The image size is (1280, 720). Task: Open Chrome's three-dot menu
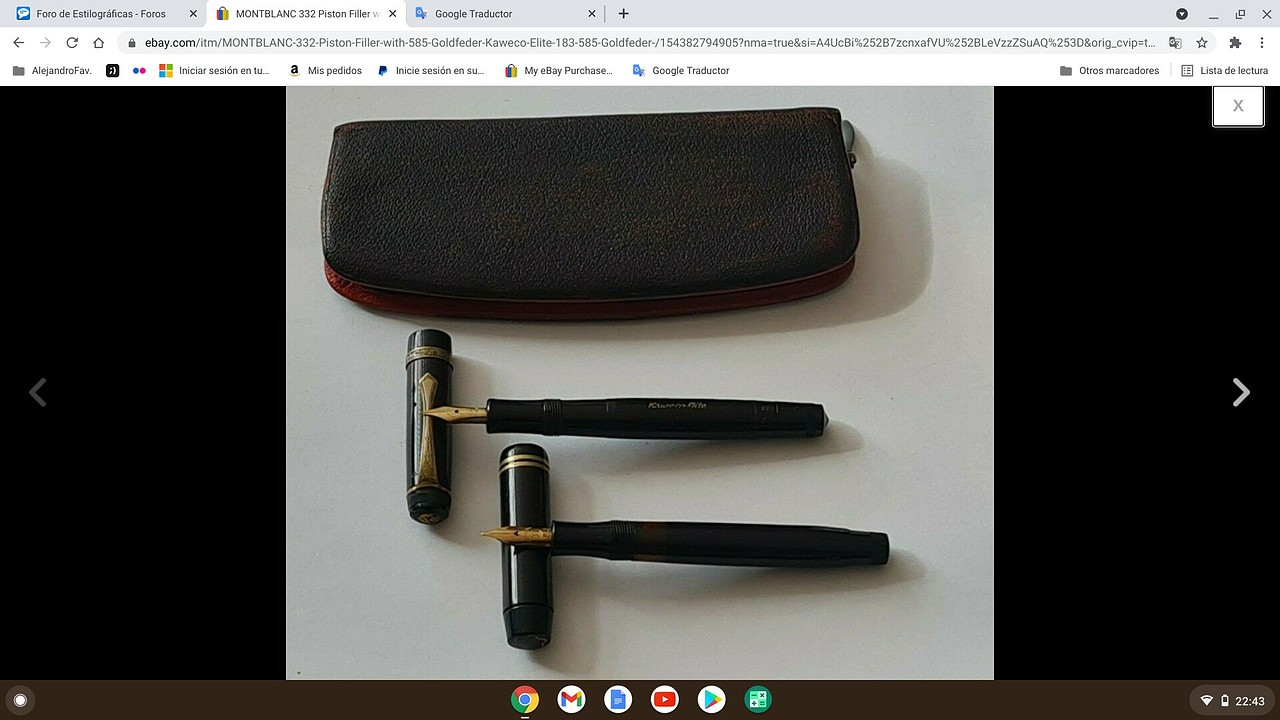pos(1262,43)
